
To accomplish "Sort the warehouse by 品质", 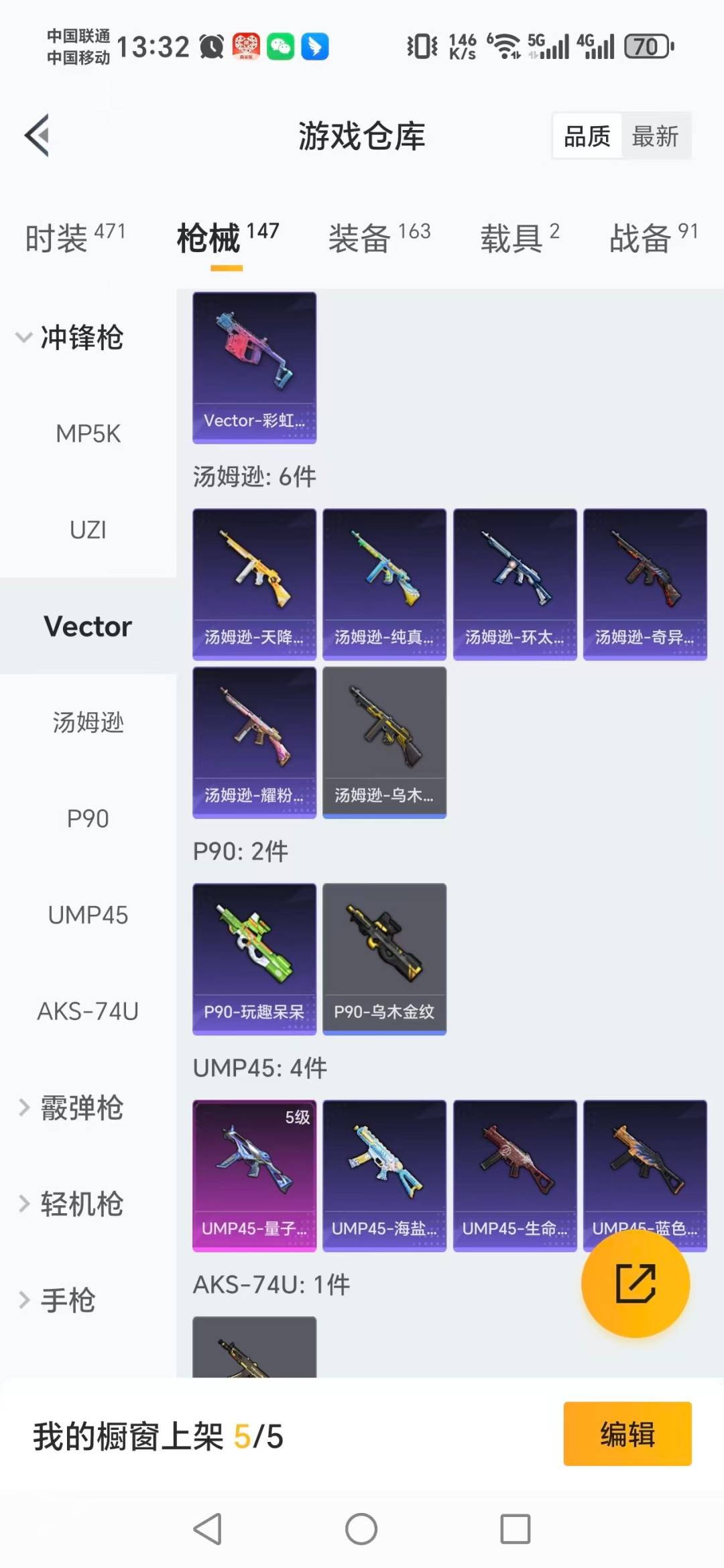I will 587,136.
